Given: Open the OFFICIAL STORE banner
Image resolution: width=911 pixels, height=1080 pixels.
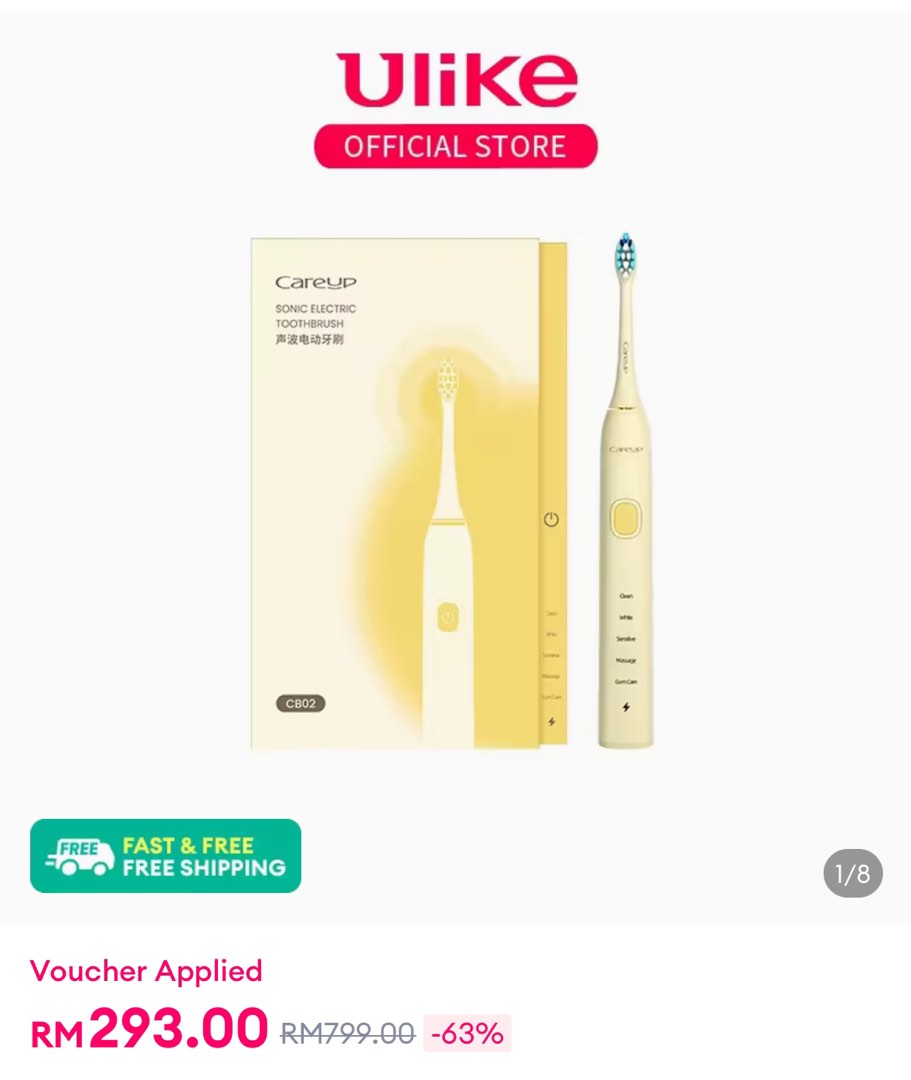Looking at the screenshot, I should click(x=455, y=146).
